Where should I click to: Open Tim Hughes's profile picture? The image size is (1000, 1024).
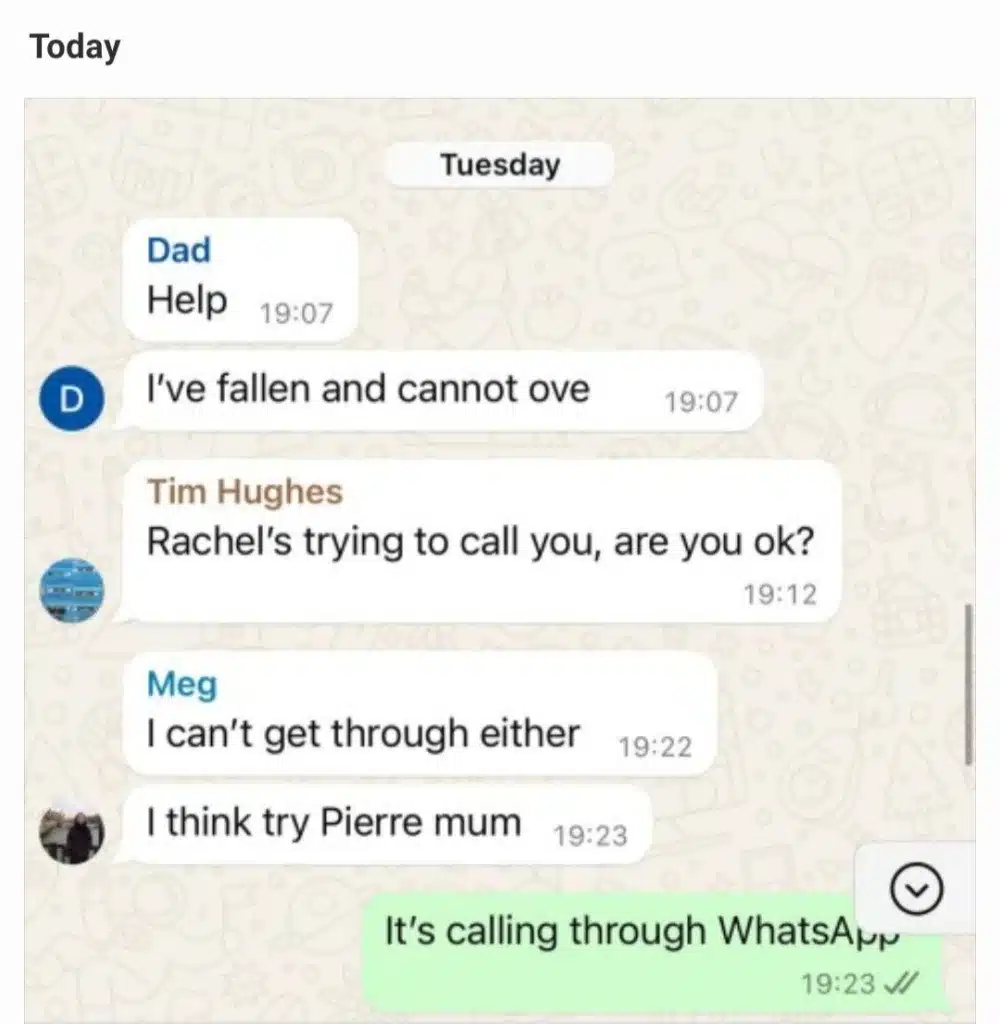tap(72, 590)
